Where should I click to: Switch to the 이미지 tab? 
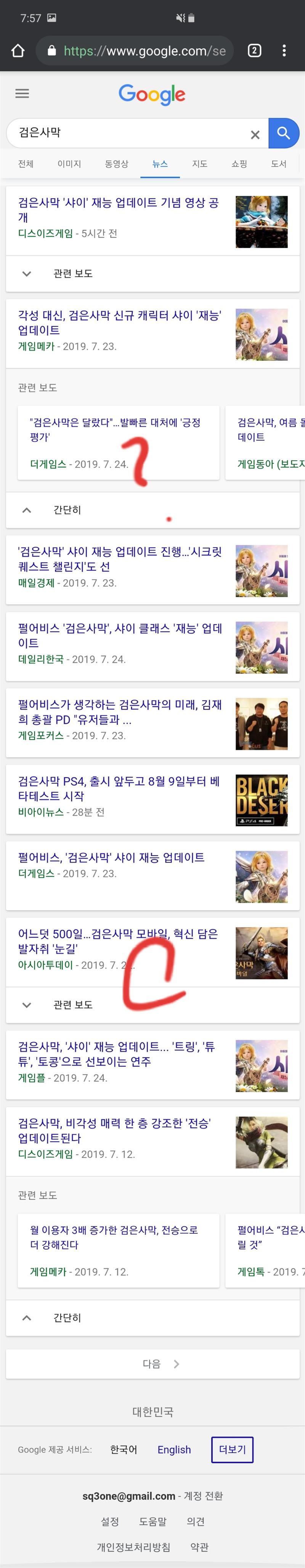69,164
